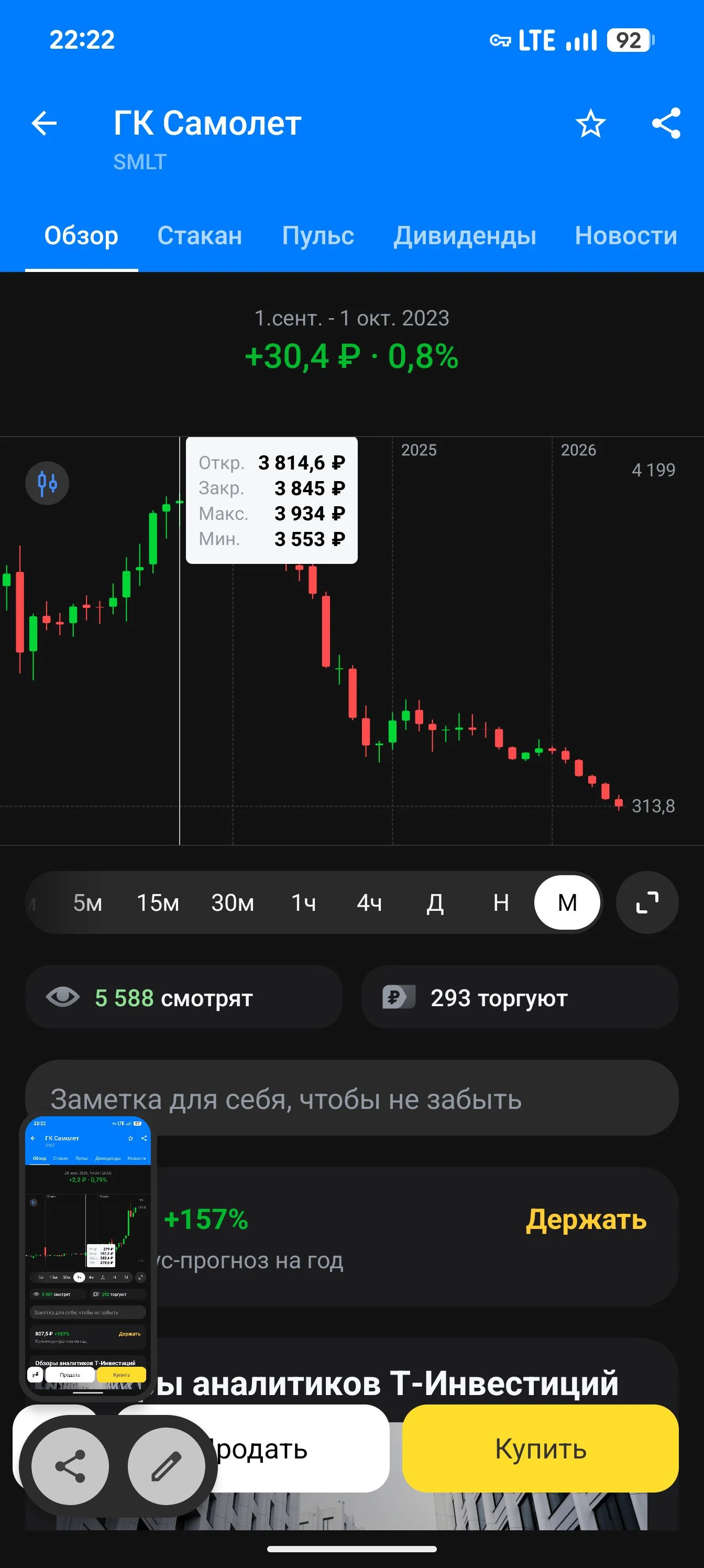This screenshot has height=1568, width=704.
Task: Choose the 1ч chart interval
Action: click(304, 902)
